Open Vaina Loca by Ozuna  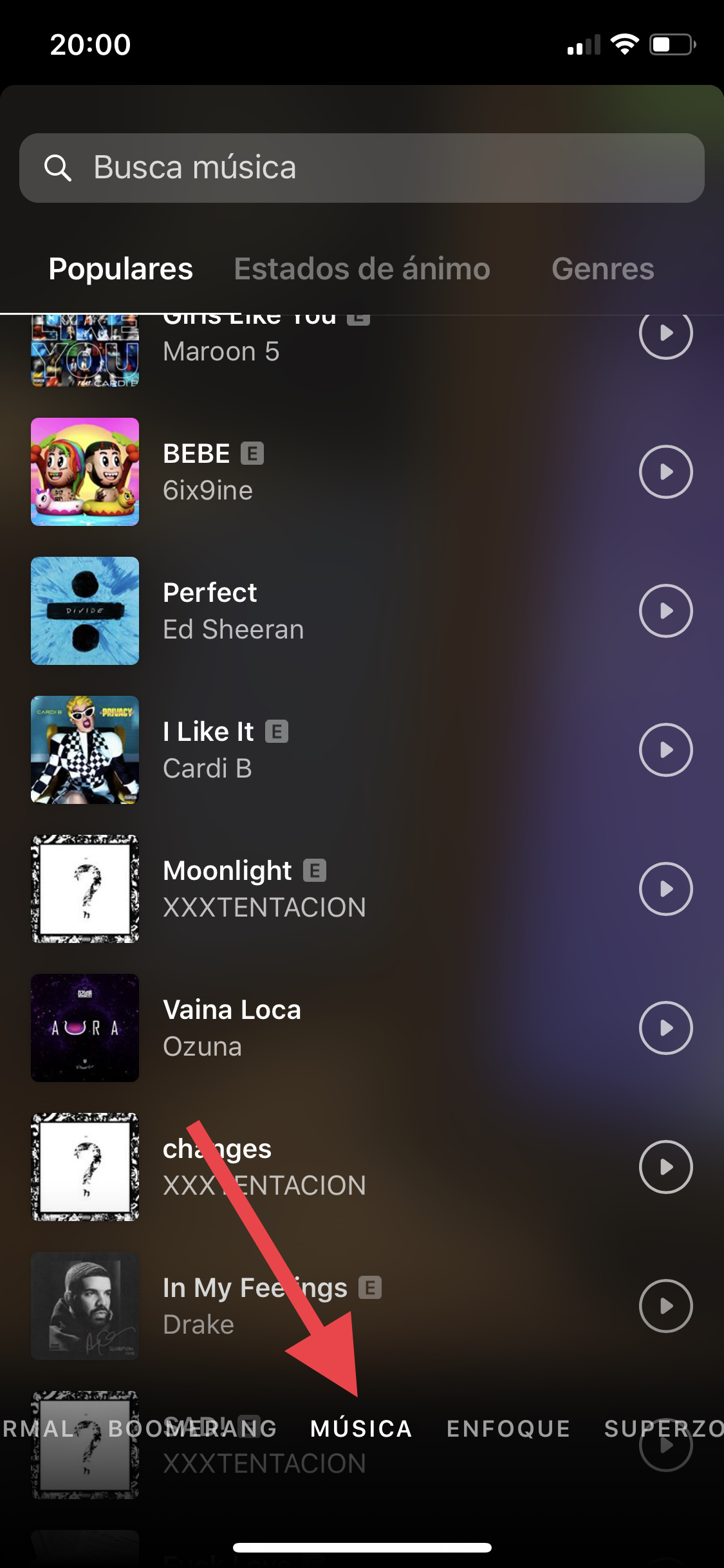coord(257,1029)
